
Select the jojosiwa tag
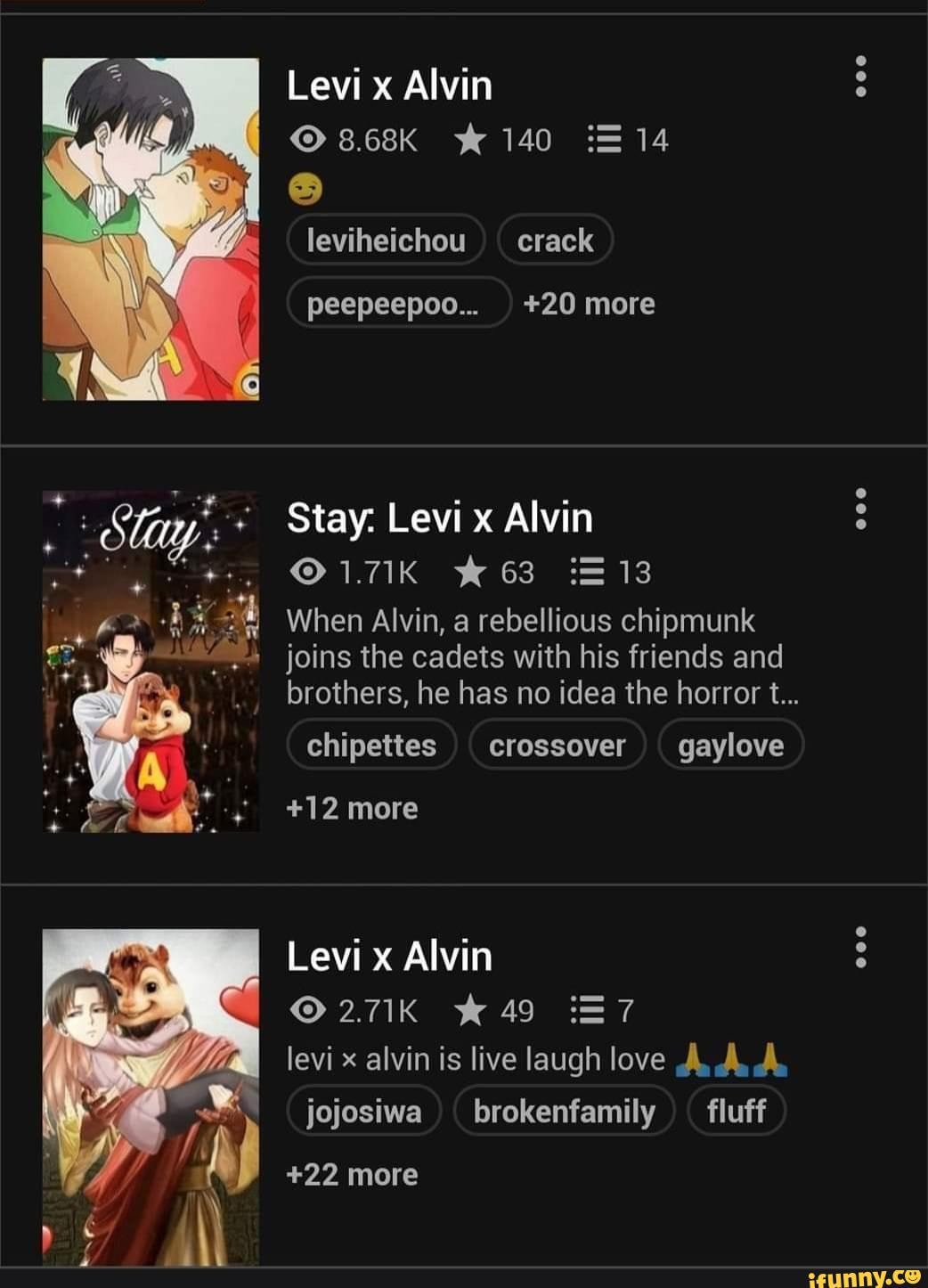[x=363, y=1110]
